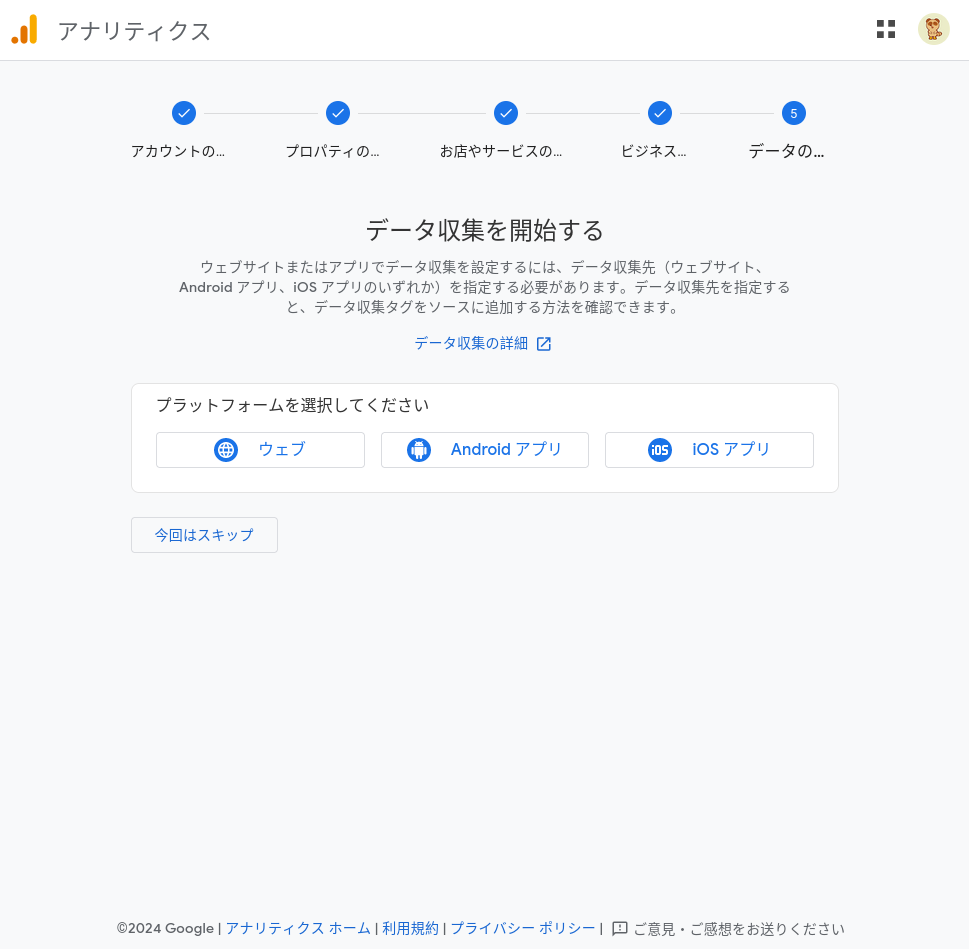Go back to step アカウントの…

coord(184,113)
